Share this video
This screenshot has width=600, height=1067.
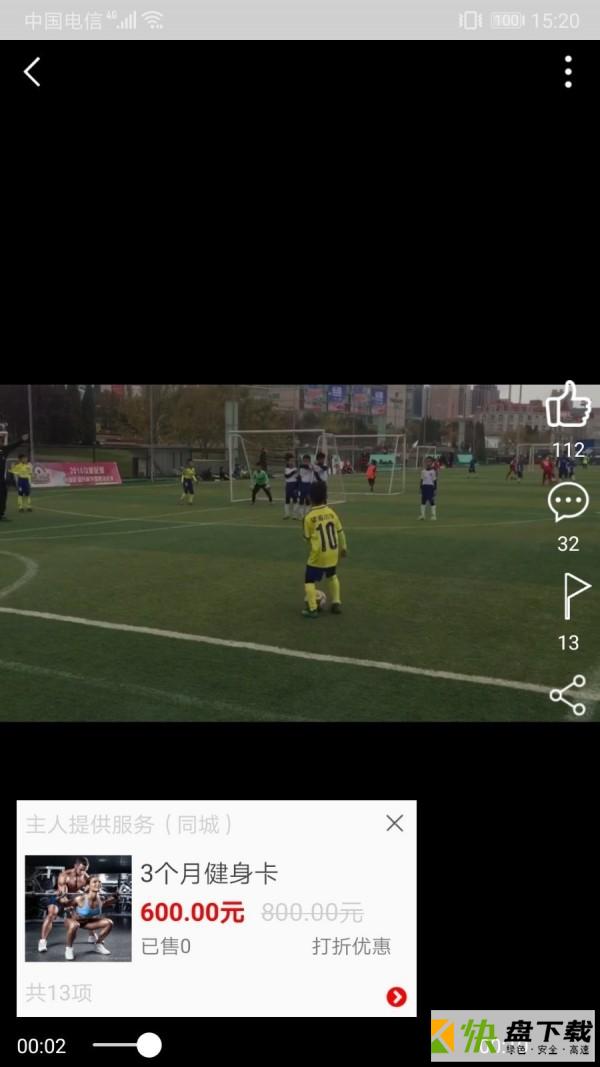pos(568,695)
